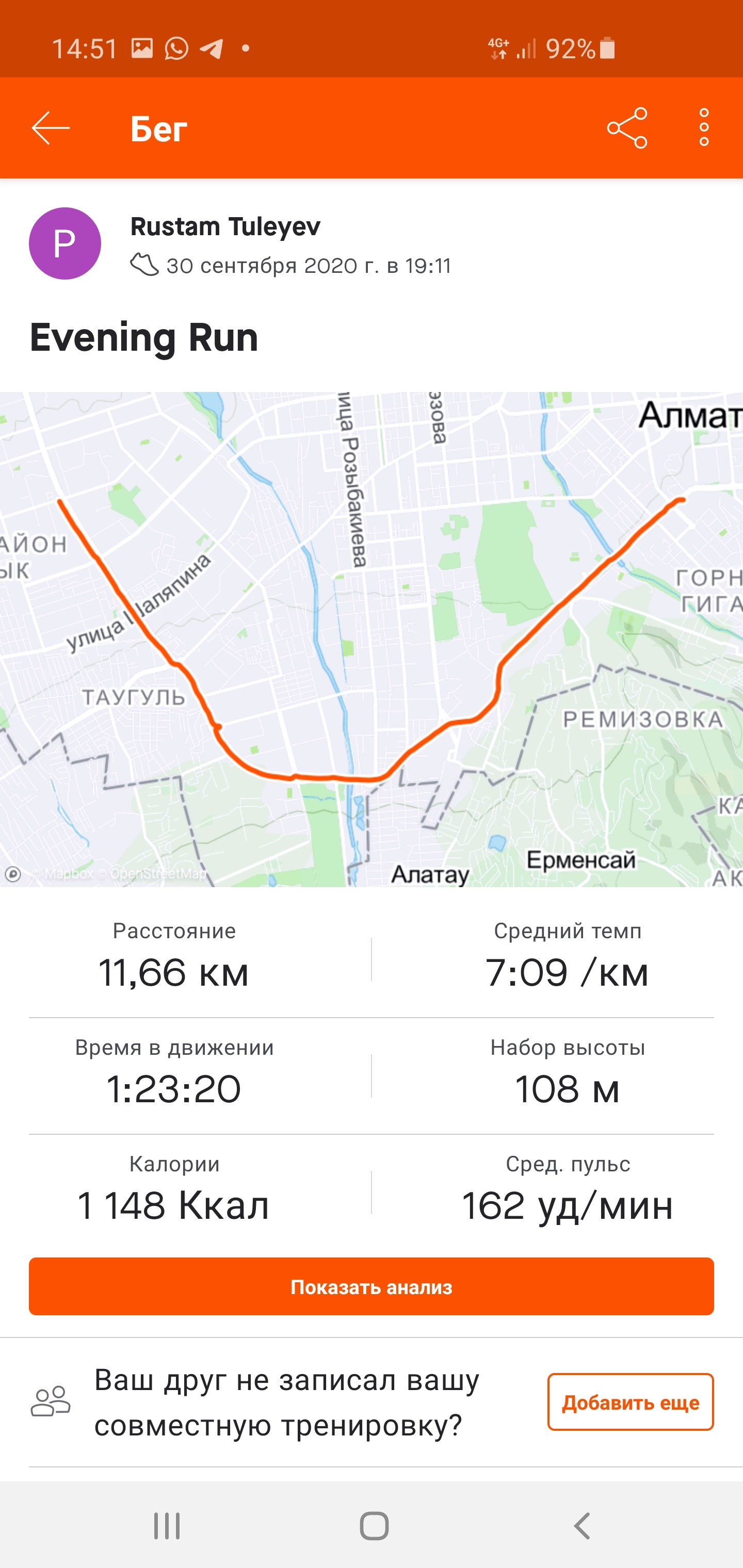Open Rustam Tuleyev's profile avatar

click(x=64, y=243)
